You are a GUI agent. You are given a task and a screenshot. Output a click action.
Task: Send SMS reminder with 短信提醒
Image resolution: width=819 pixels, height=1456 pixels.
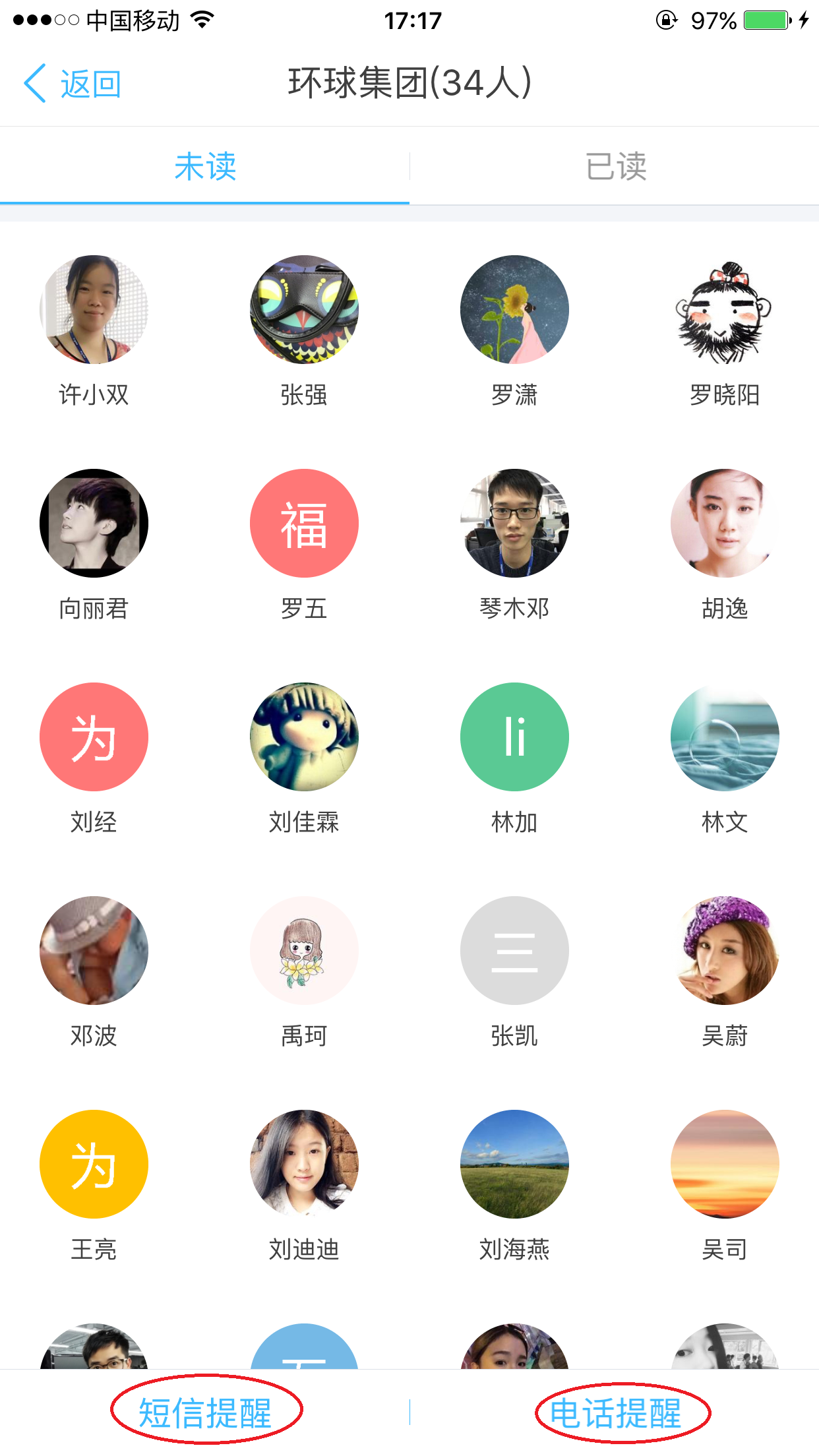206,1412
